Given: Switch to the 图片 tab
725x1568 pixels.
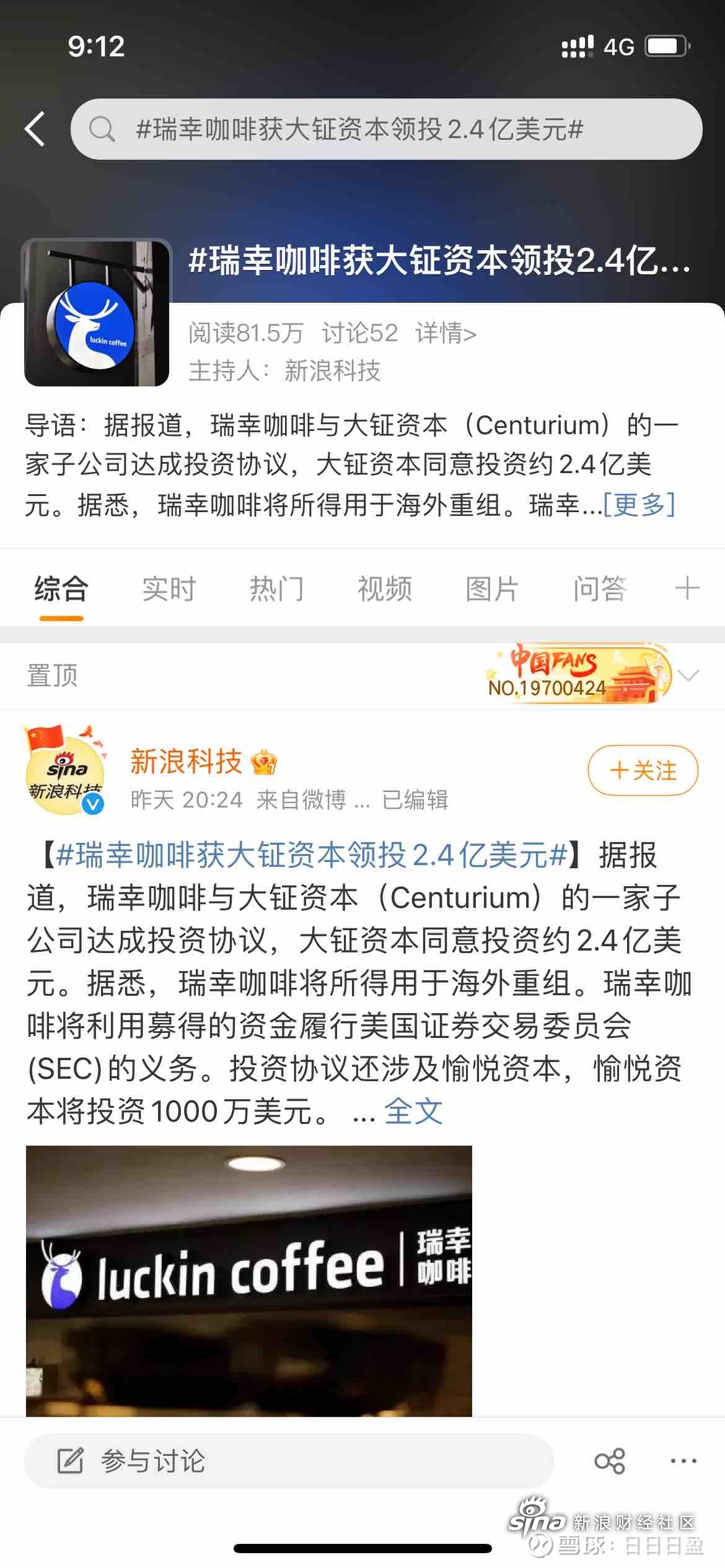Looking at the screenshot, I should 492,588.
